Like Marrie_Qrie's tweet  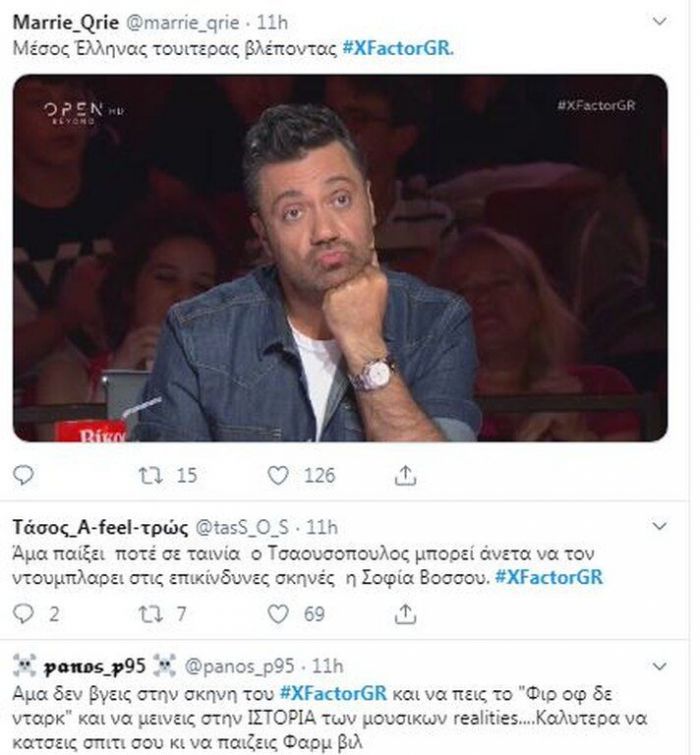coord(279,475)
